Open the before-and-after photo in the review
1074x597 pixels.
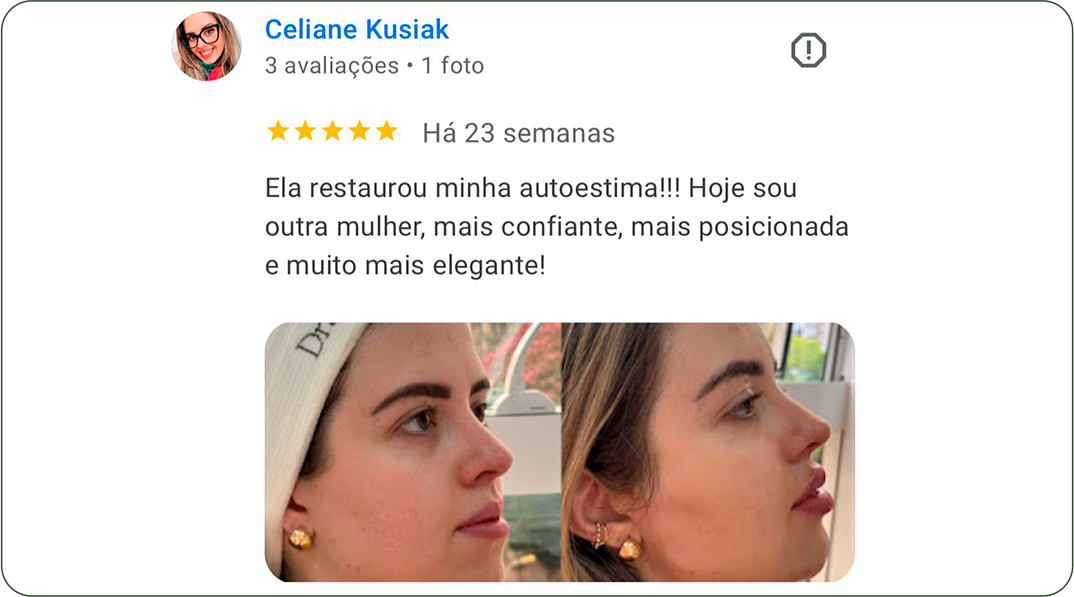point(559,451)
